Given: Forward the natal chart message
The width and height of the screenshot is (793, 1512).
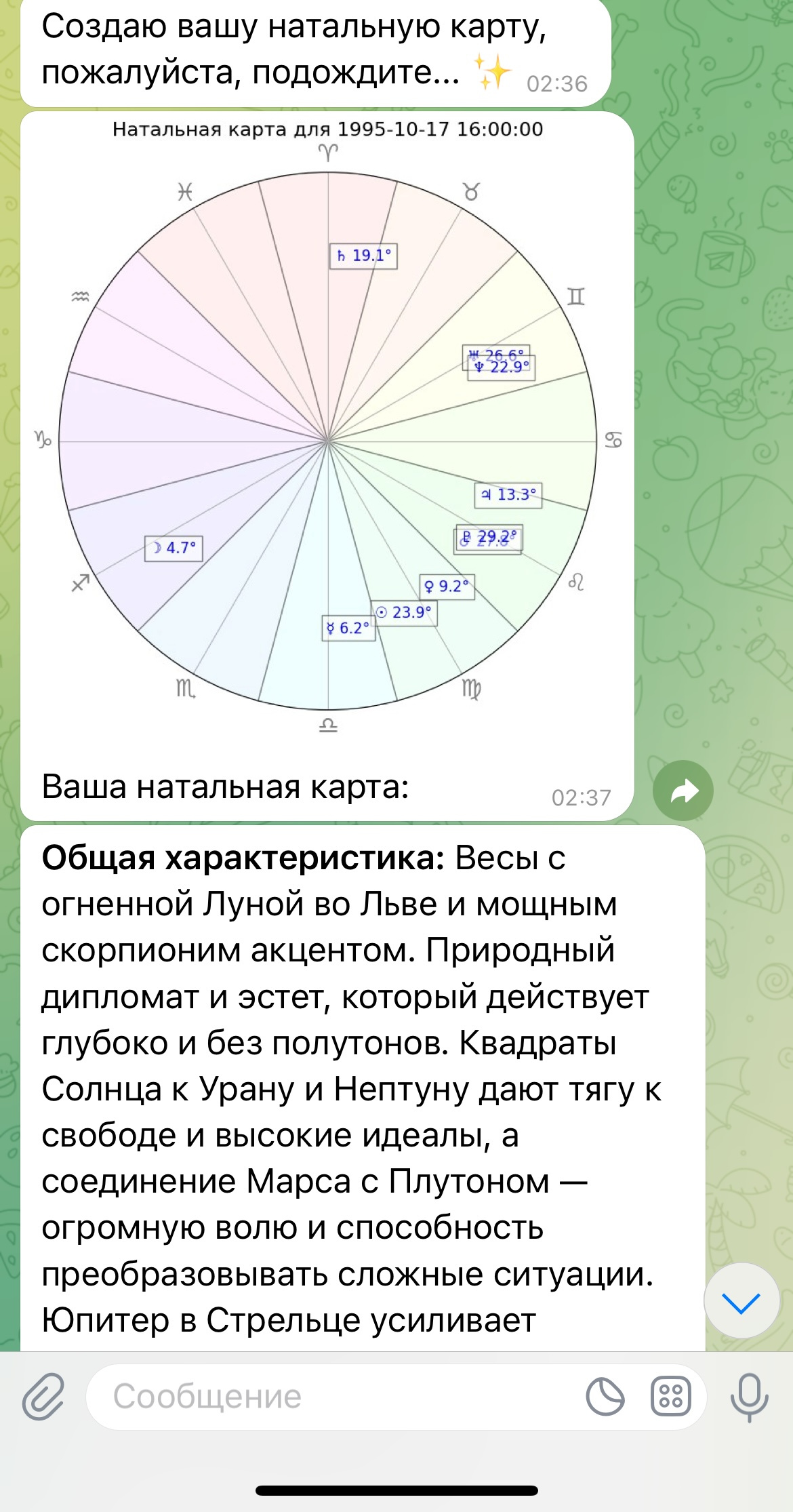Looking at the screenshot, I should pyautogui.click(x=683, y=791).
